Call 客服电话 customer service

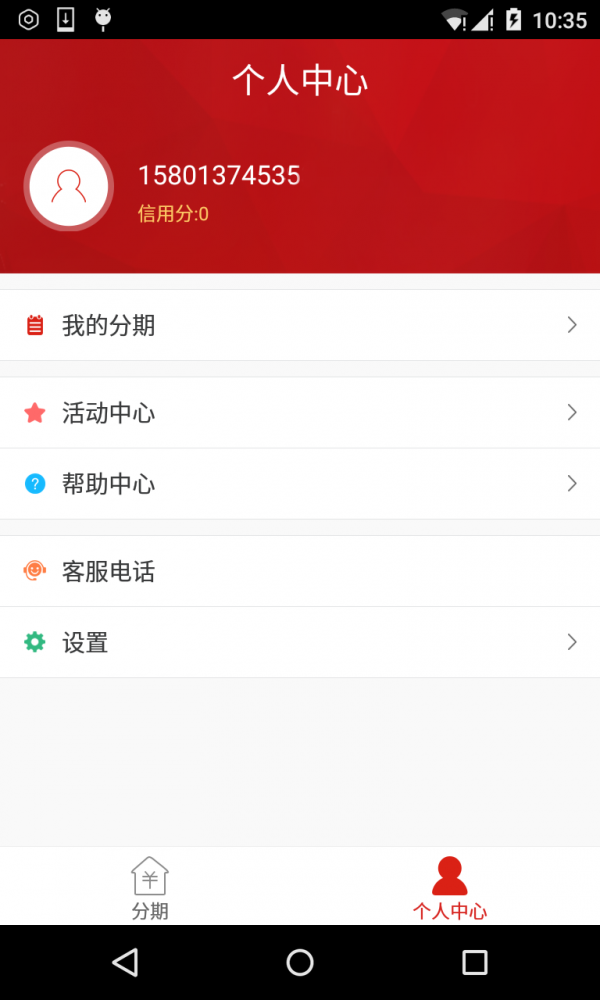(x=300, y=572)
